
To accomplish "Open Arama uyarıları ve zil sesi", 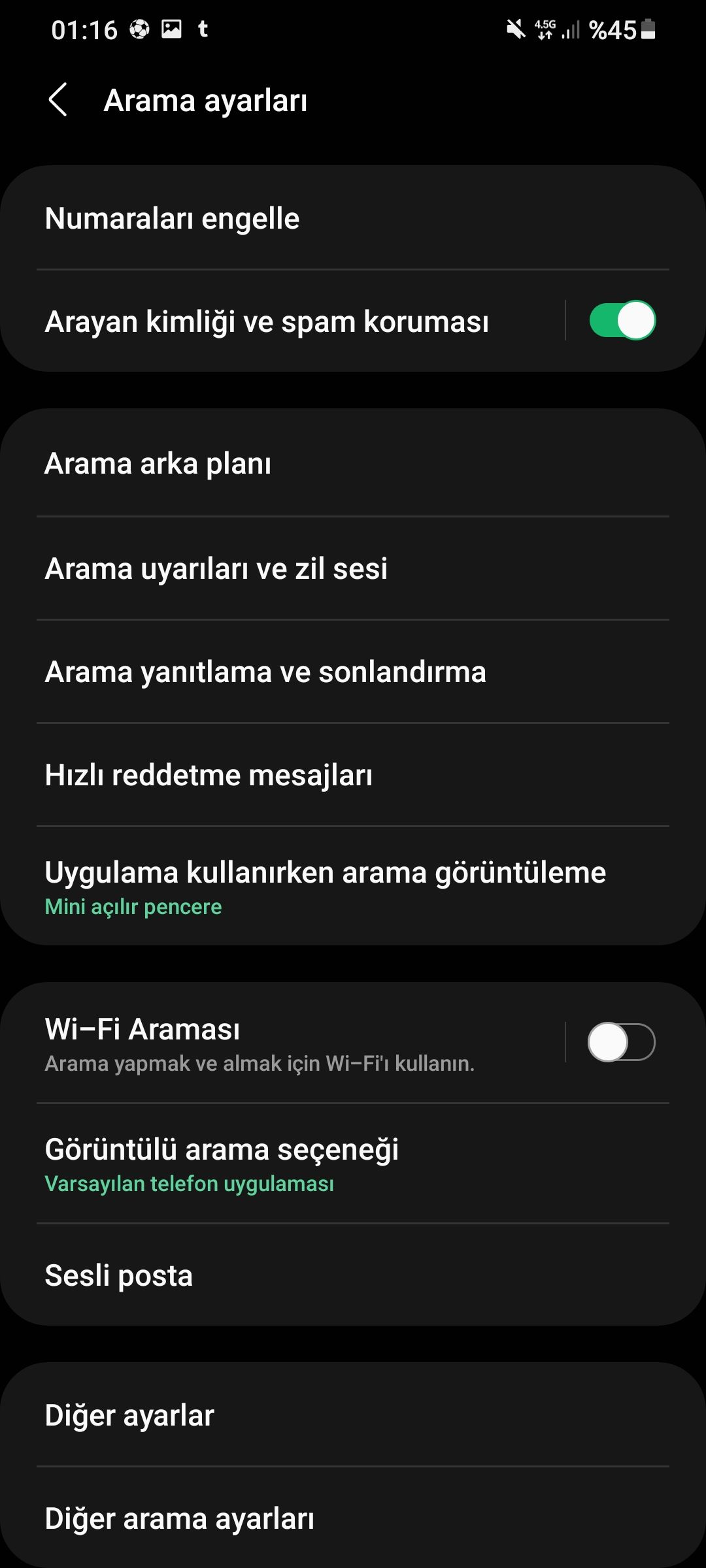I will coord(353,568).
